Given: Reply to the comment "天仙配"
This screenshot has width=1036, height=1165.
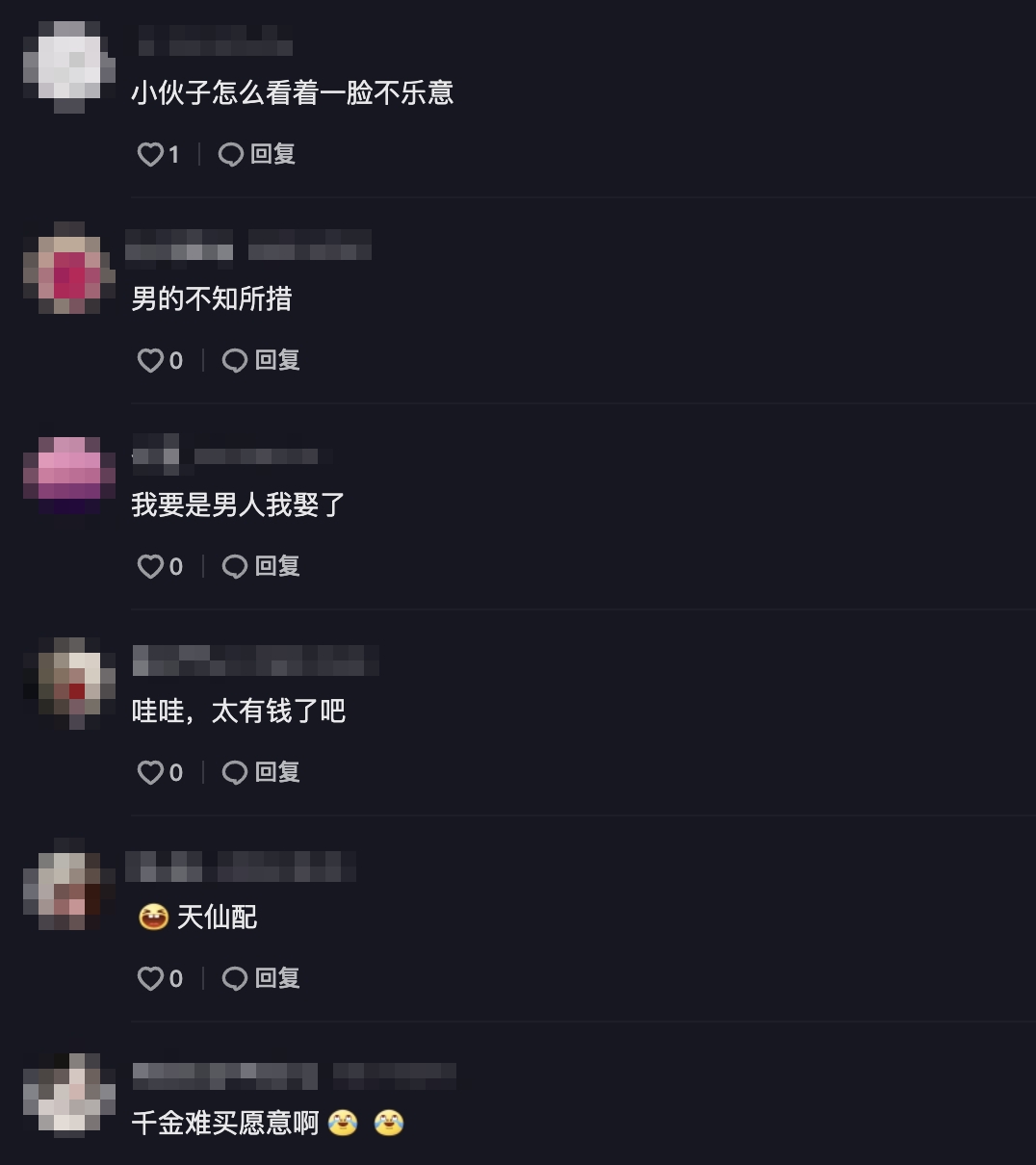Looking at the screenshot, I should click(x=262, y=978).
